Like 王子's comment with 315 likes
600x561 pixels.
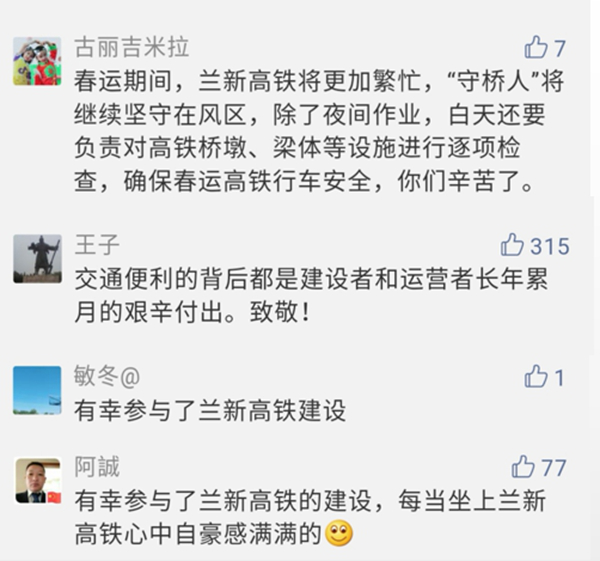coord(512,245)
